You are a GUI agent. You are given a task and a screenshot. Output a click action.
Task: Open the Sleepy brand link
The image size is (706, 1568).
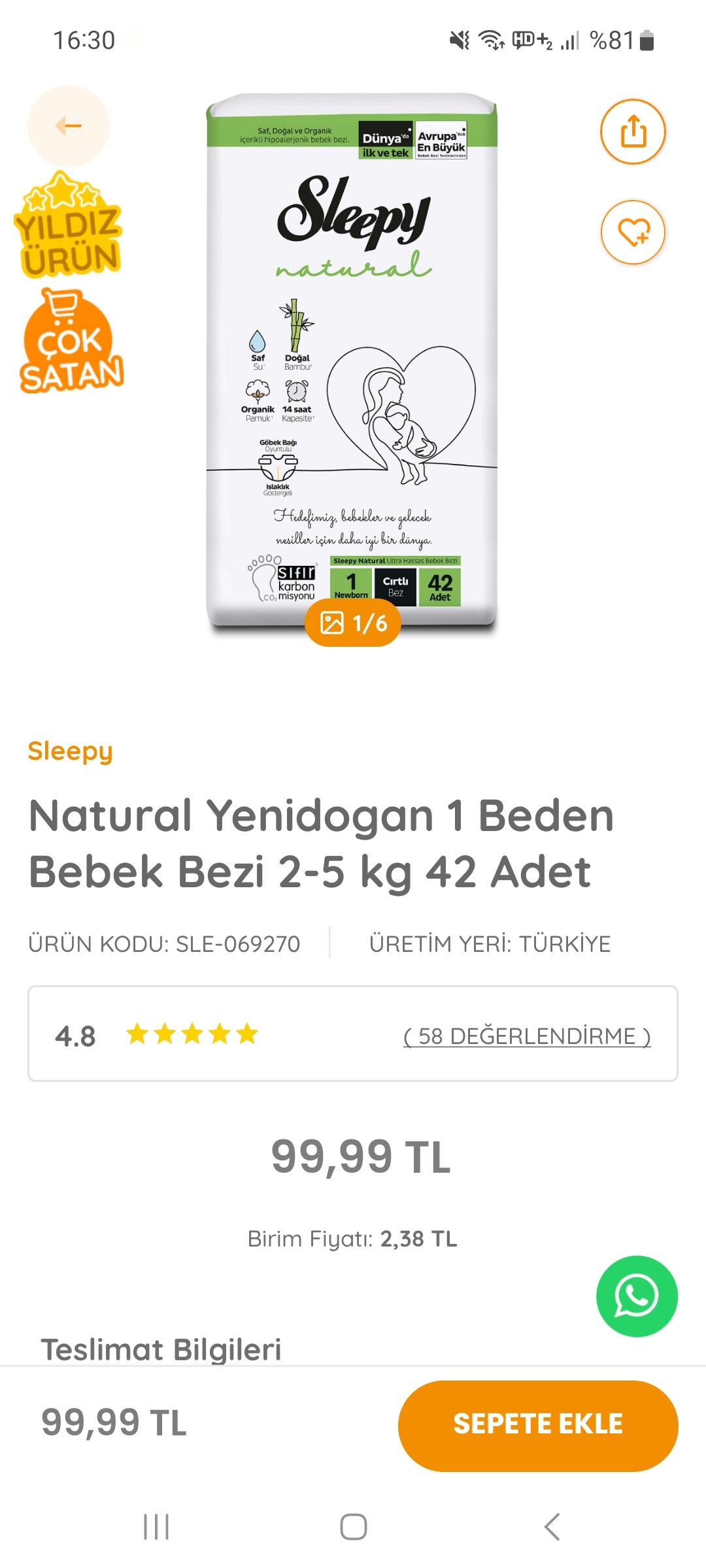coord(71,751)
